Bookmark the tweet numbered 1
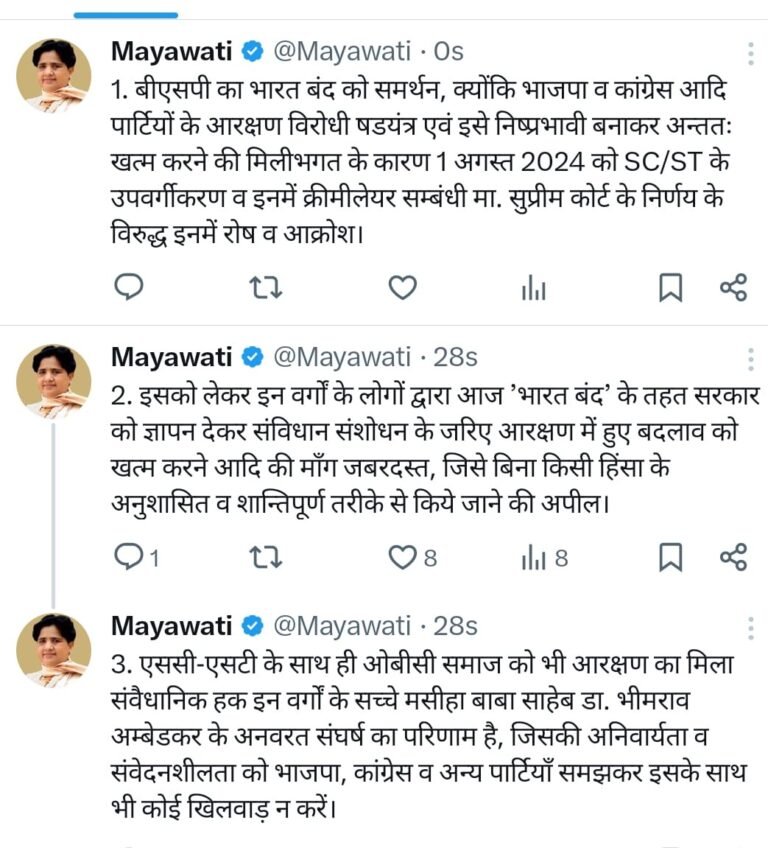The height and width of the screenshot is (848, 768). click(x=670, y=289)
